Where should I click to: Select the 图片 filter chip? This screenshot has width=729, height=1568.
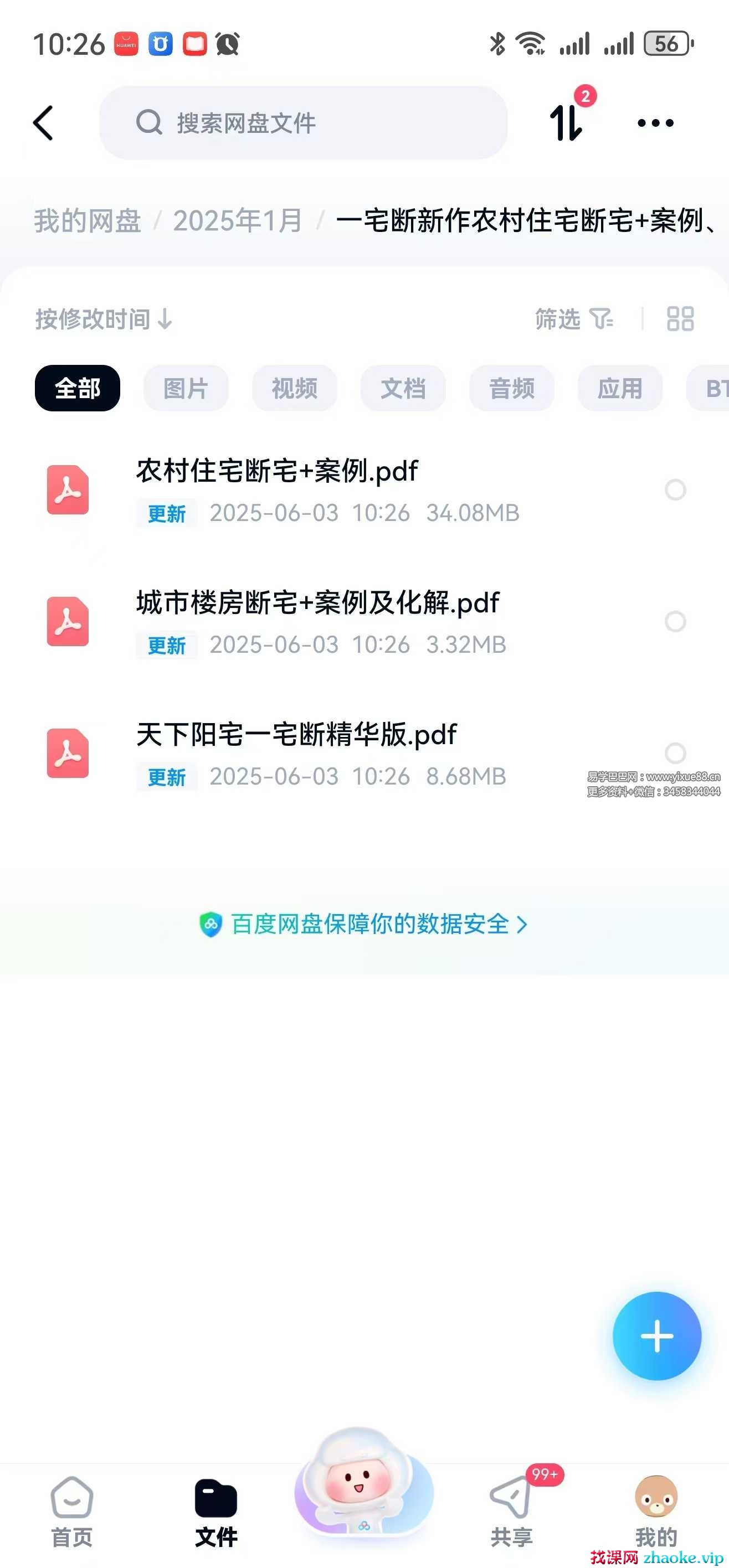[x=186, y=388]
